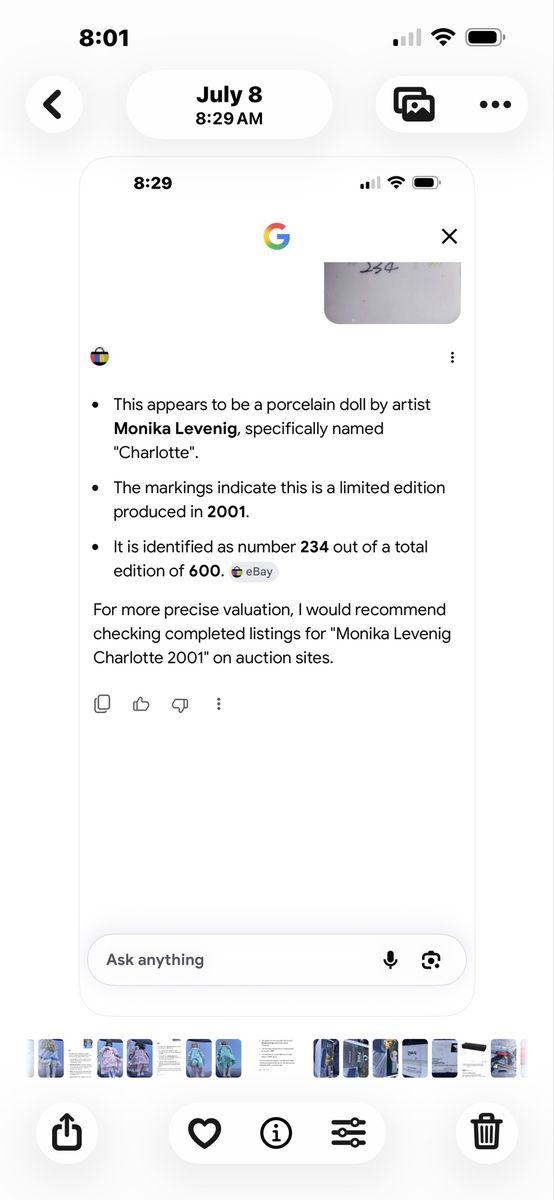Screen dimensions: 554x1200
Task: Share this photo
Action: point(67,1132)
